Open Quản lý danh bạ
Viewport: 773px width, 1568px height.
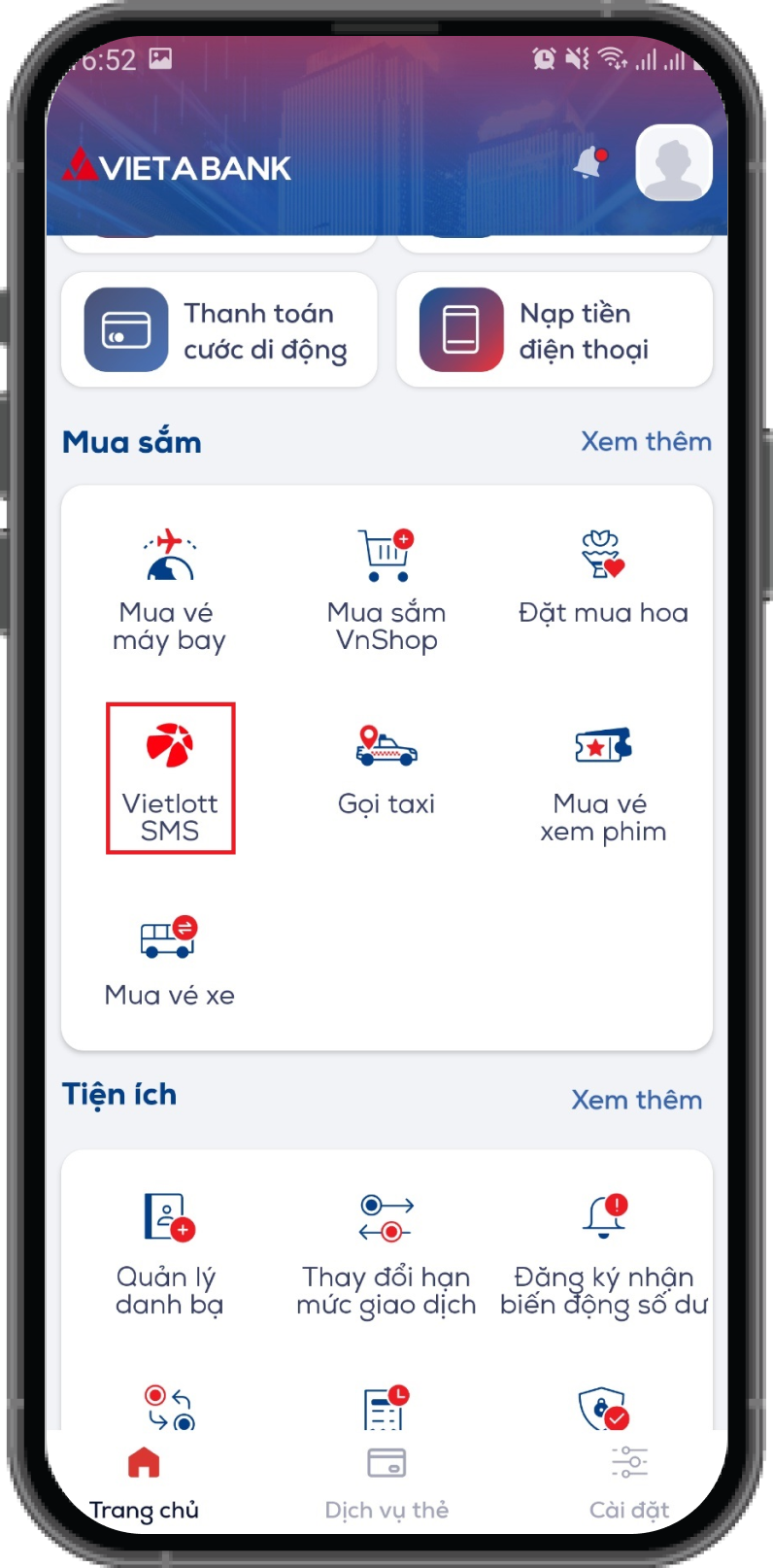(170, 1254)
